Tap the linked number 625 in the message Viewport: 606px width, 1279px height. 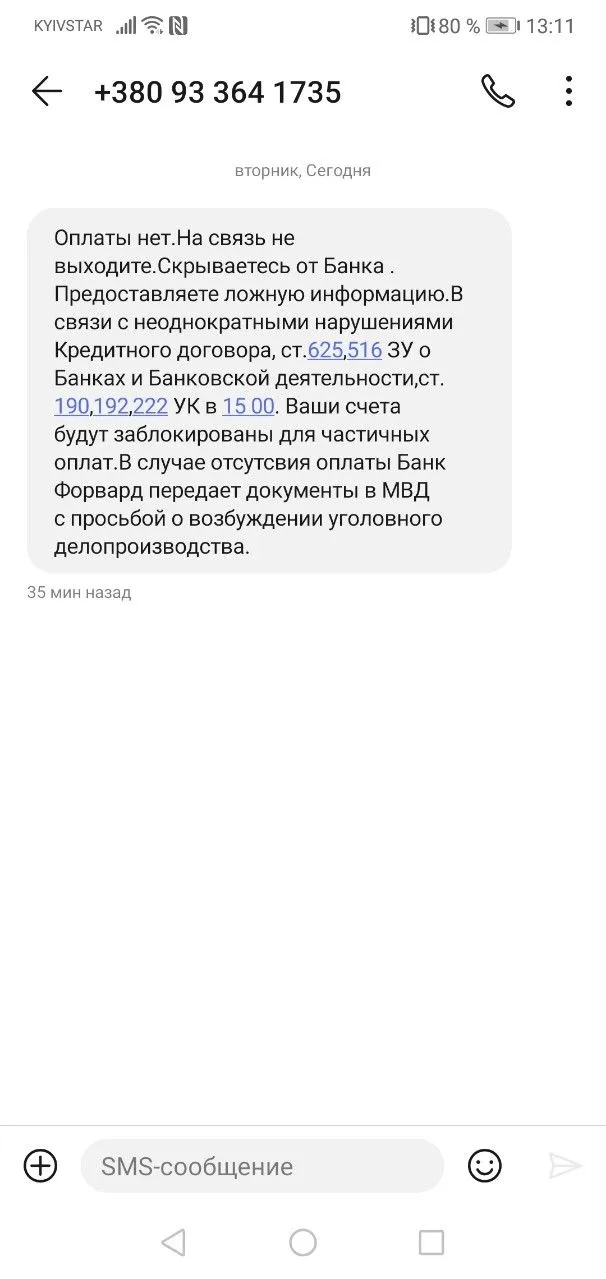pyautogui.click(x=326, y=351)
